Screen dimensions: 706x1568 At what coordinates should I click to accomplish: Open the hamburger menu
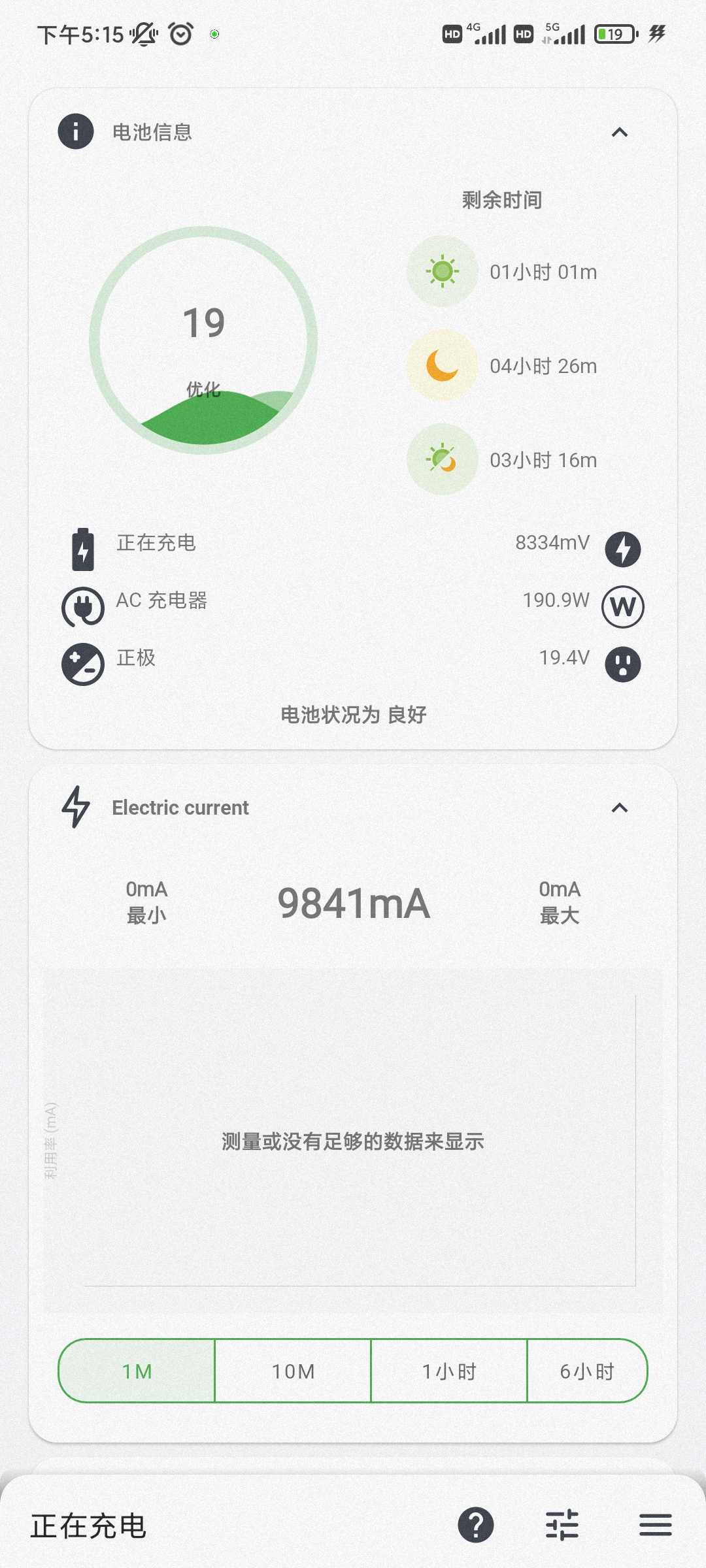656,1525
